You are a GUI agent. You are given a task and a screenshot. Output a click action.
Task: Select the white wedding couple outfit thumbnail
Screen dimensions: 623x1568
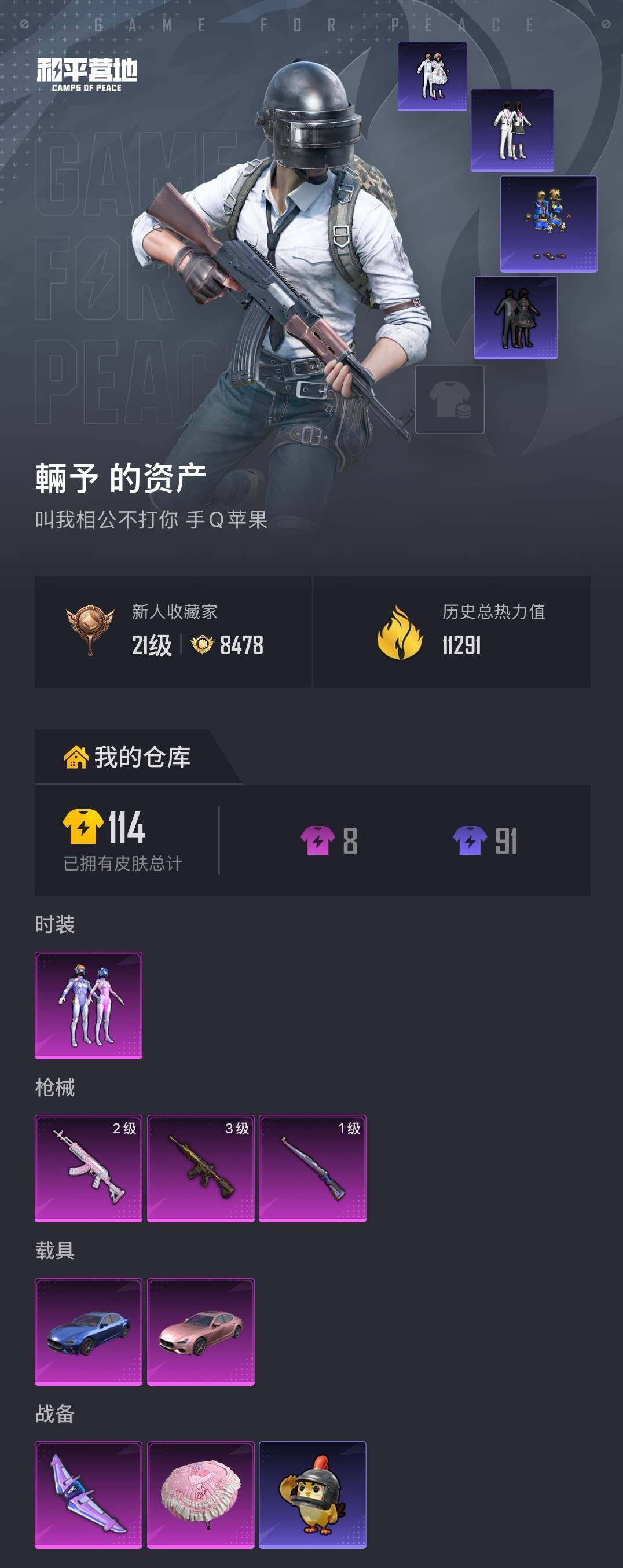click(431, 76)
